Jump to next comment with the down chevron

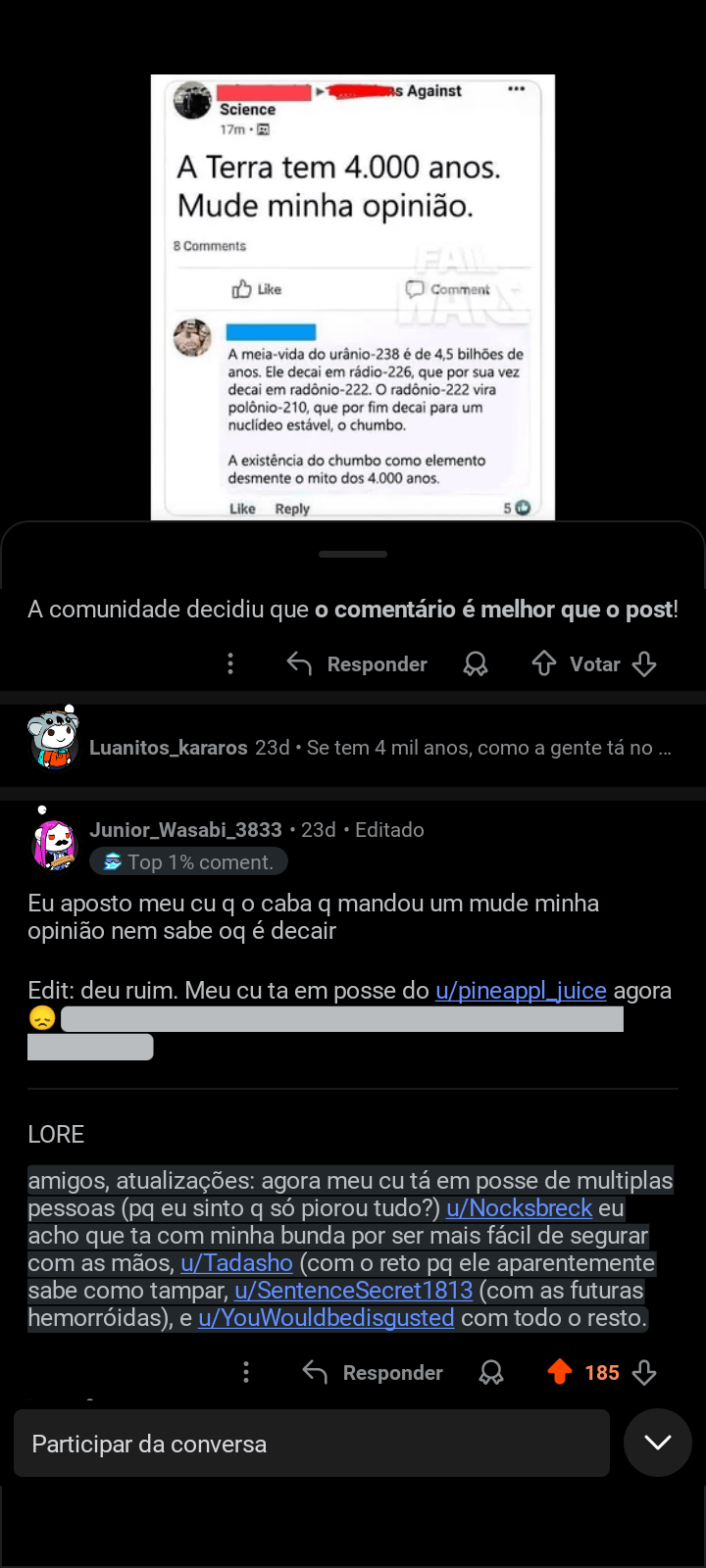658,1443
